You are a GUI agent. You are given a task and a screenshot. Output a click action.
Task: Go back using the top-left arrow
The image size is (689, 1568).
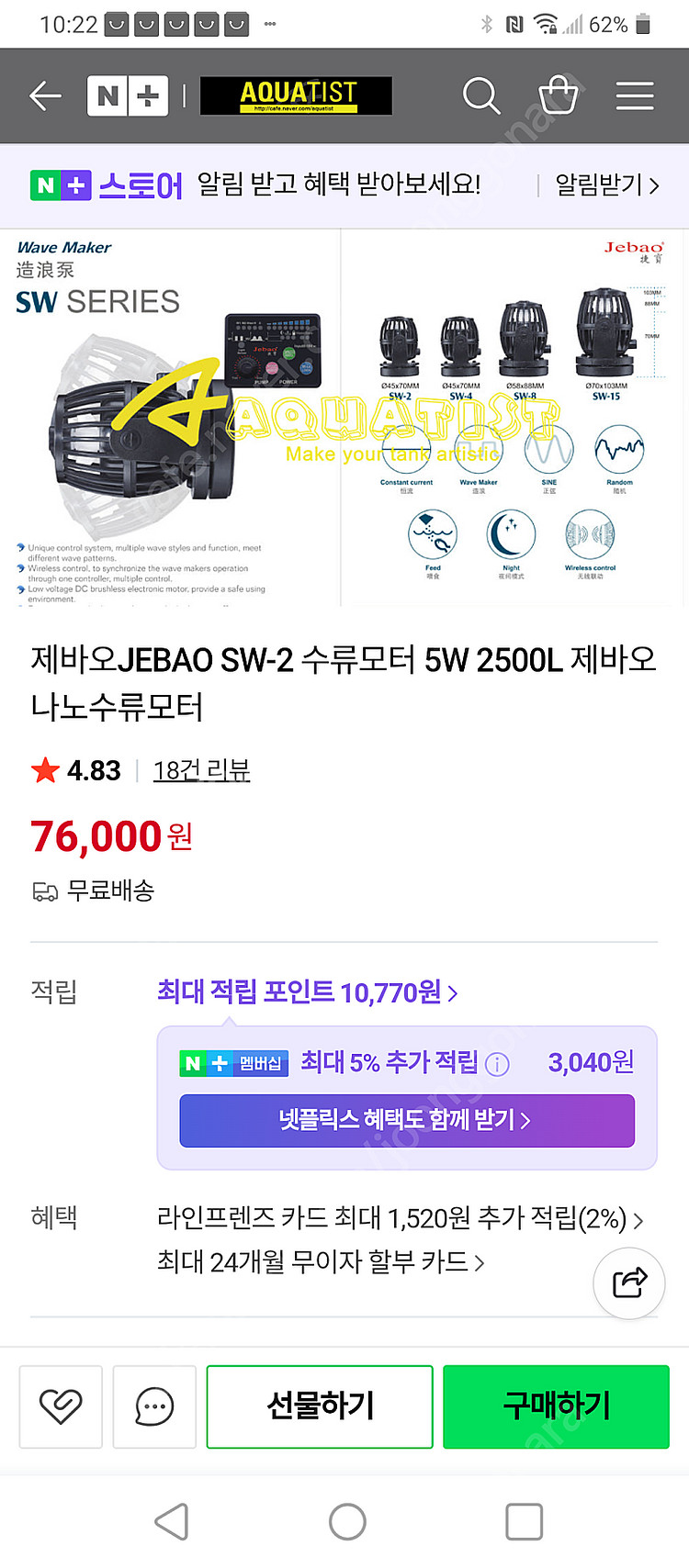[x=45, y=95]
